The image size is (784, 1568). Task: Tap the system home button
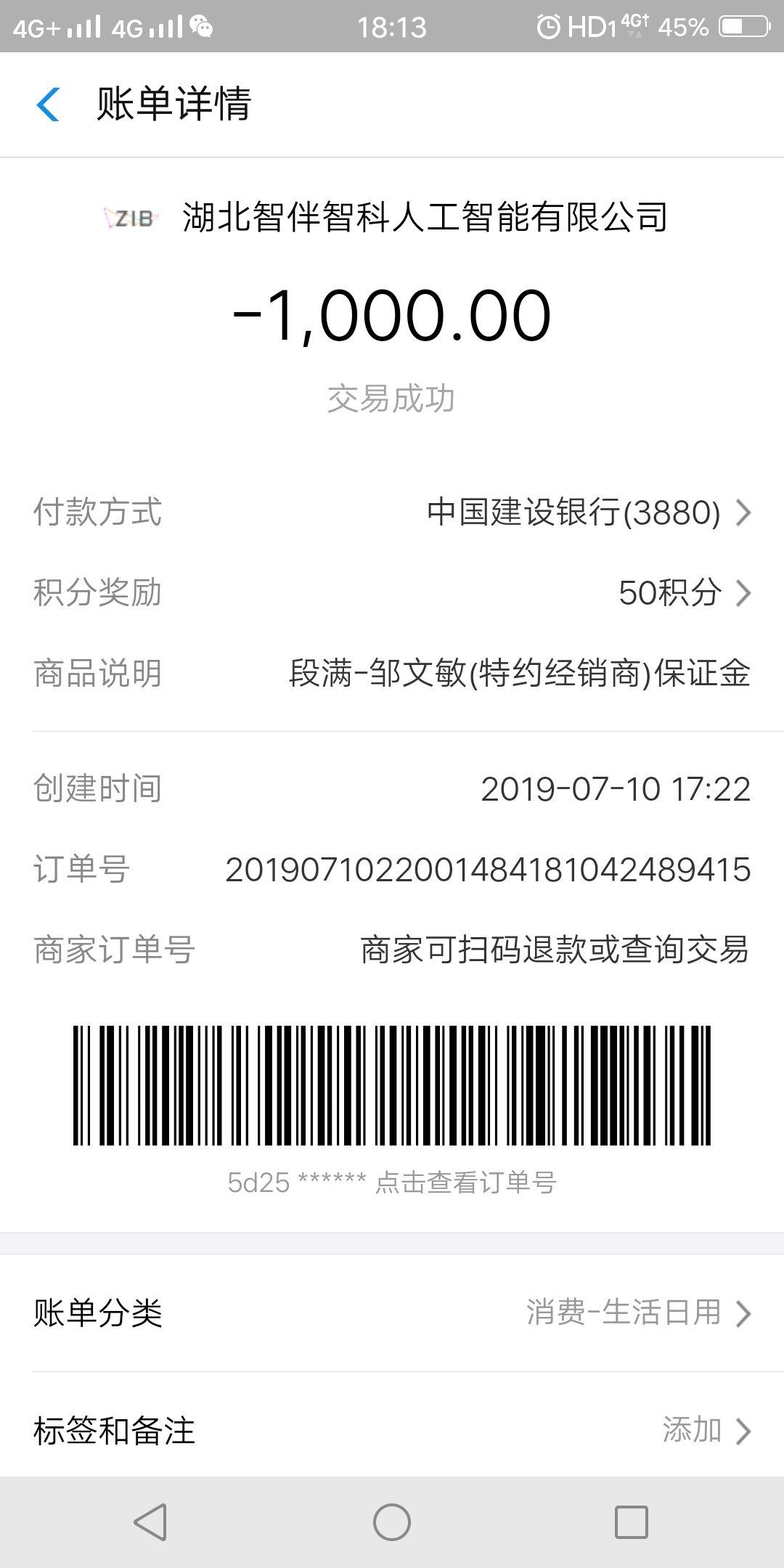[x=392, y=1522]
